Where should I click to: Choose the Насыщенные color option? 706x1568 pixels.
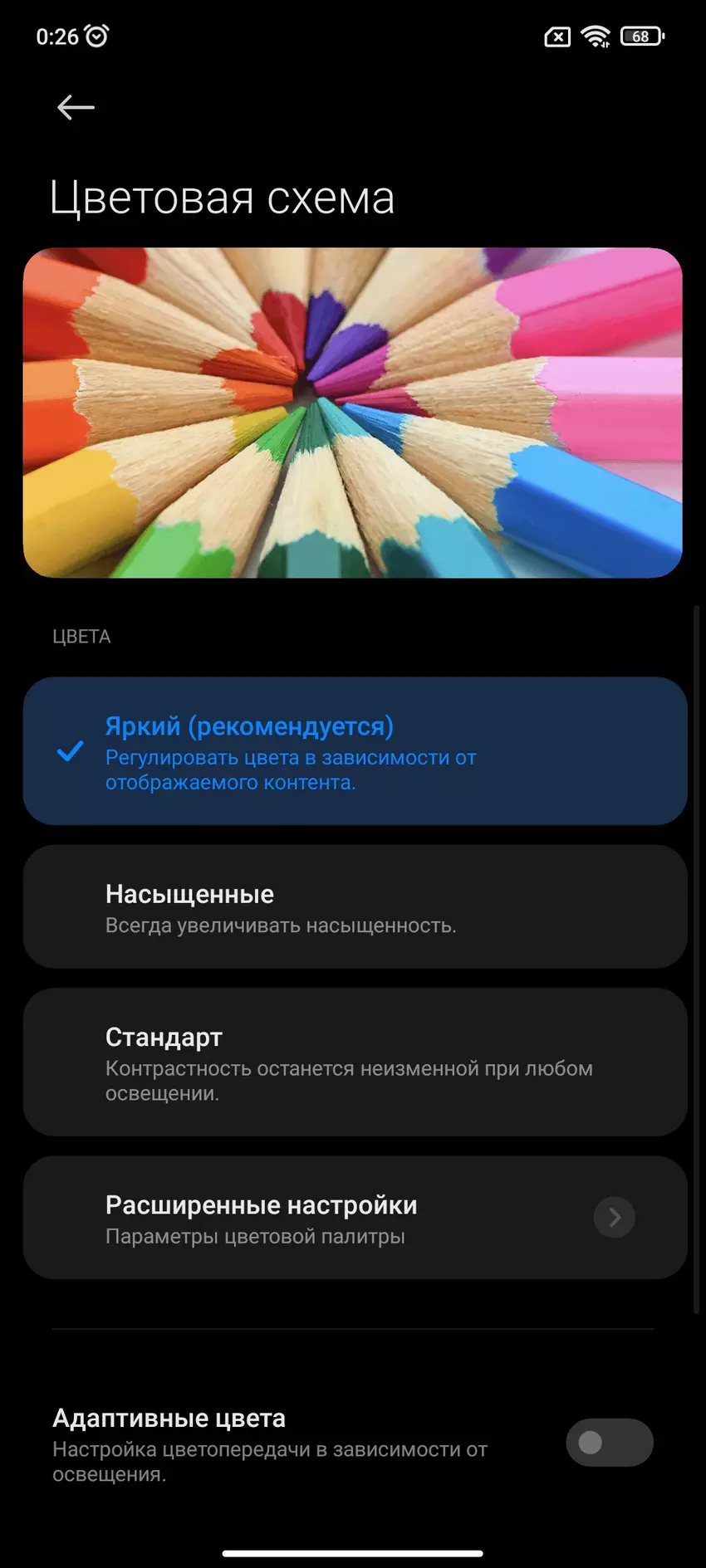[355, 907]
